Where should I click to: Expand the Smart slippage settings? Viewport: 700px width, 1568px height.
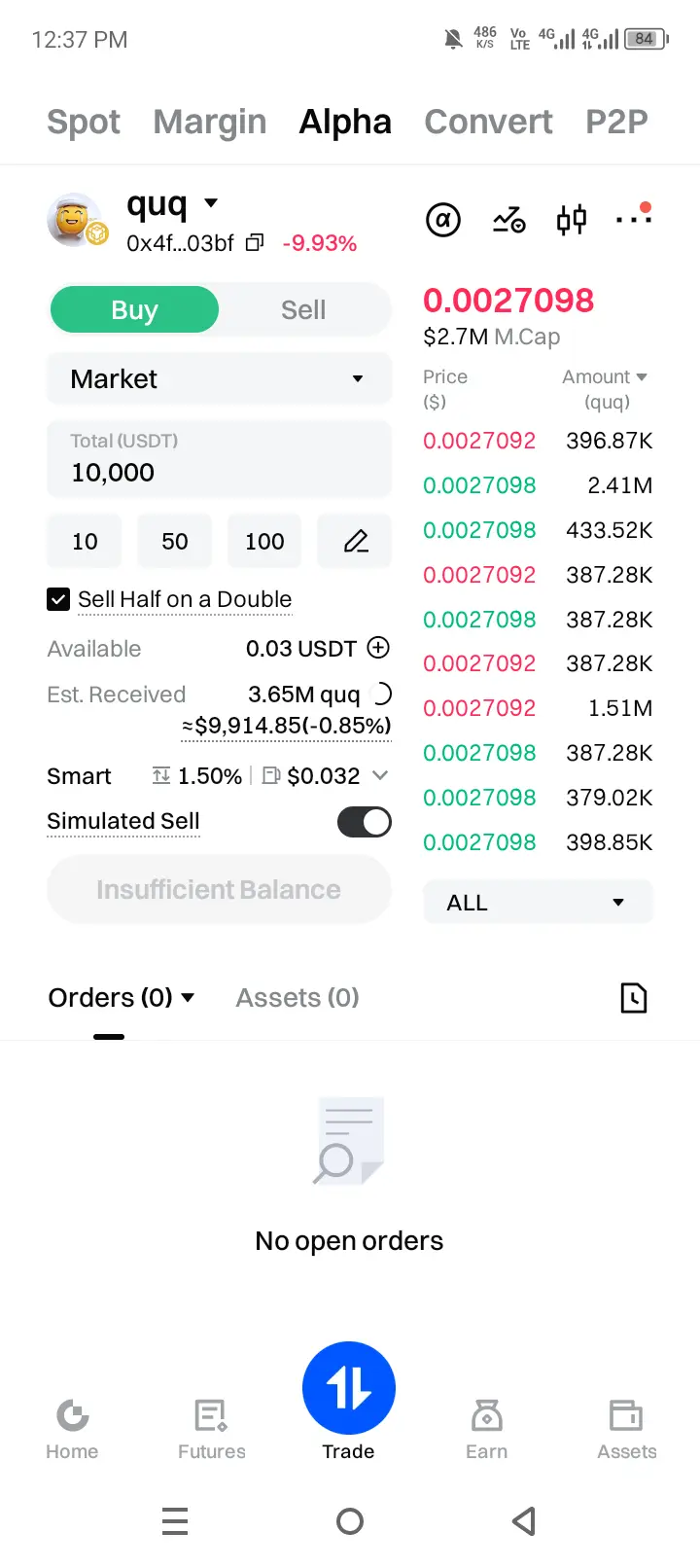coord(380,776)
